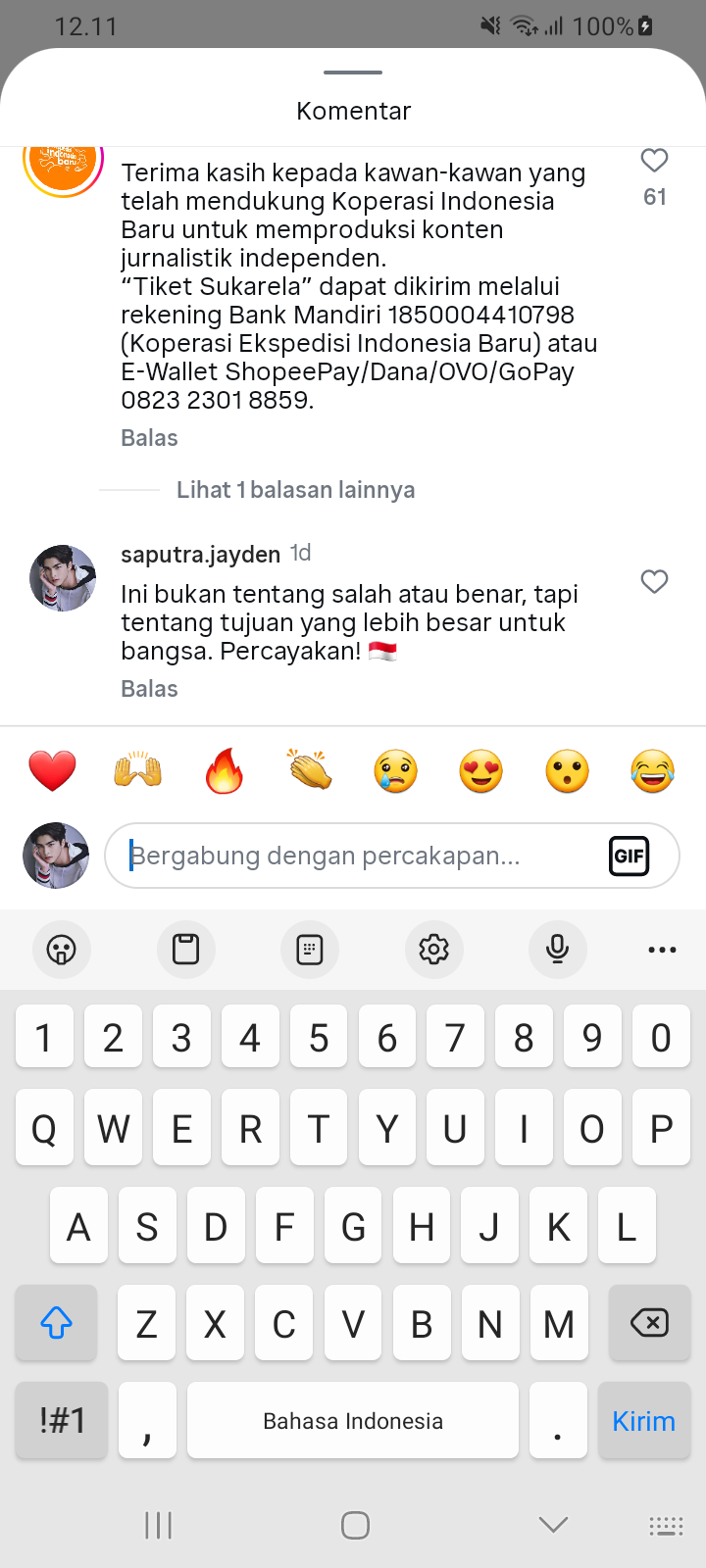Like saputra.jayden's comment

tap(654, 581)
